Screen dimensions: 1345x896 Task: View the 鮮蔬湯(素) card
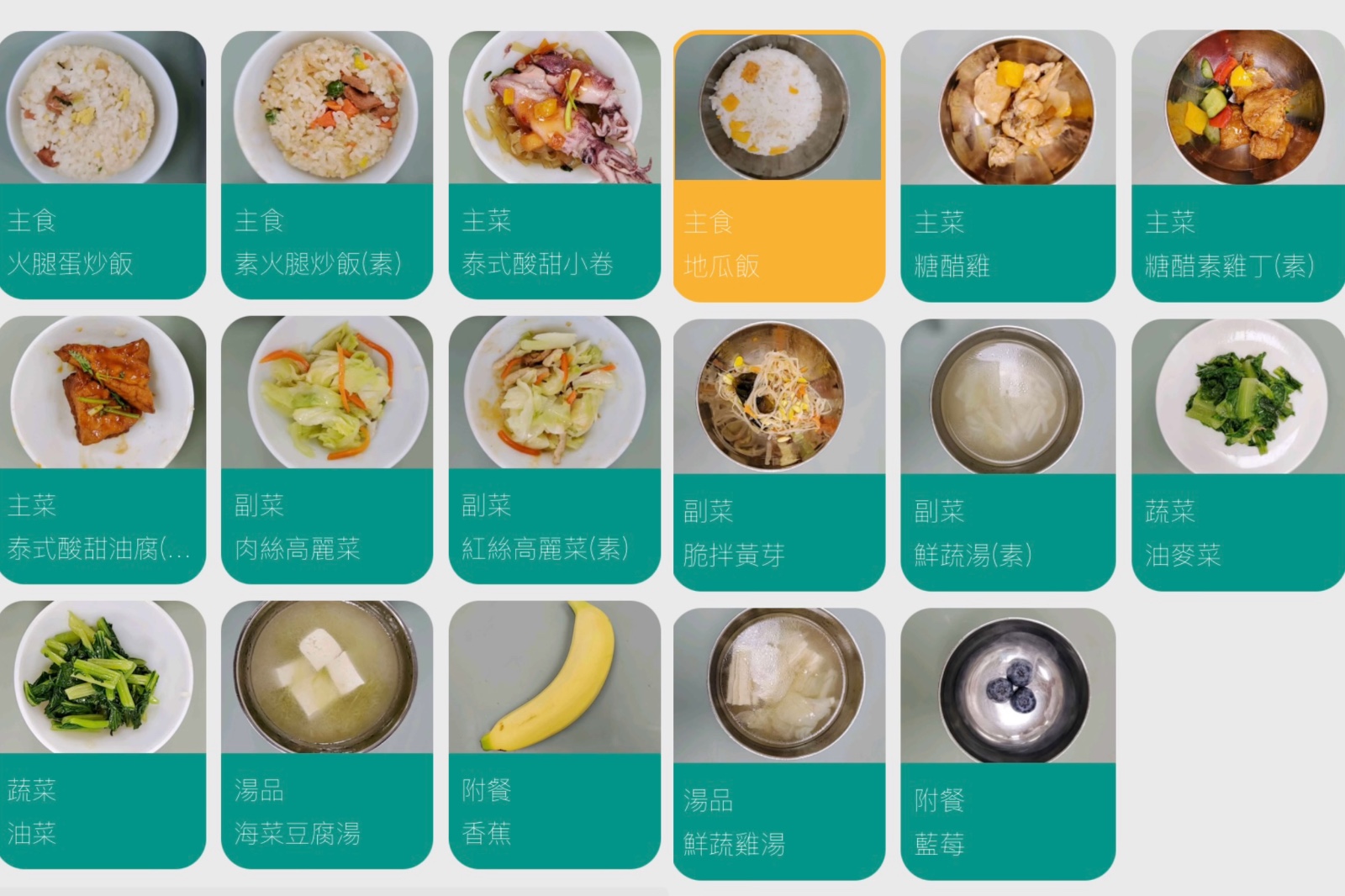point(1008,455)
